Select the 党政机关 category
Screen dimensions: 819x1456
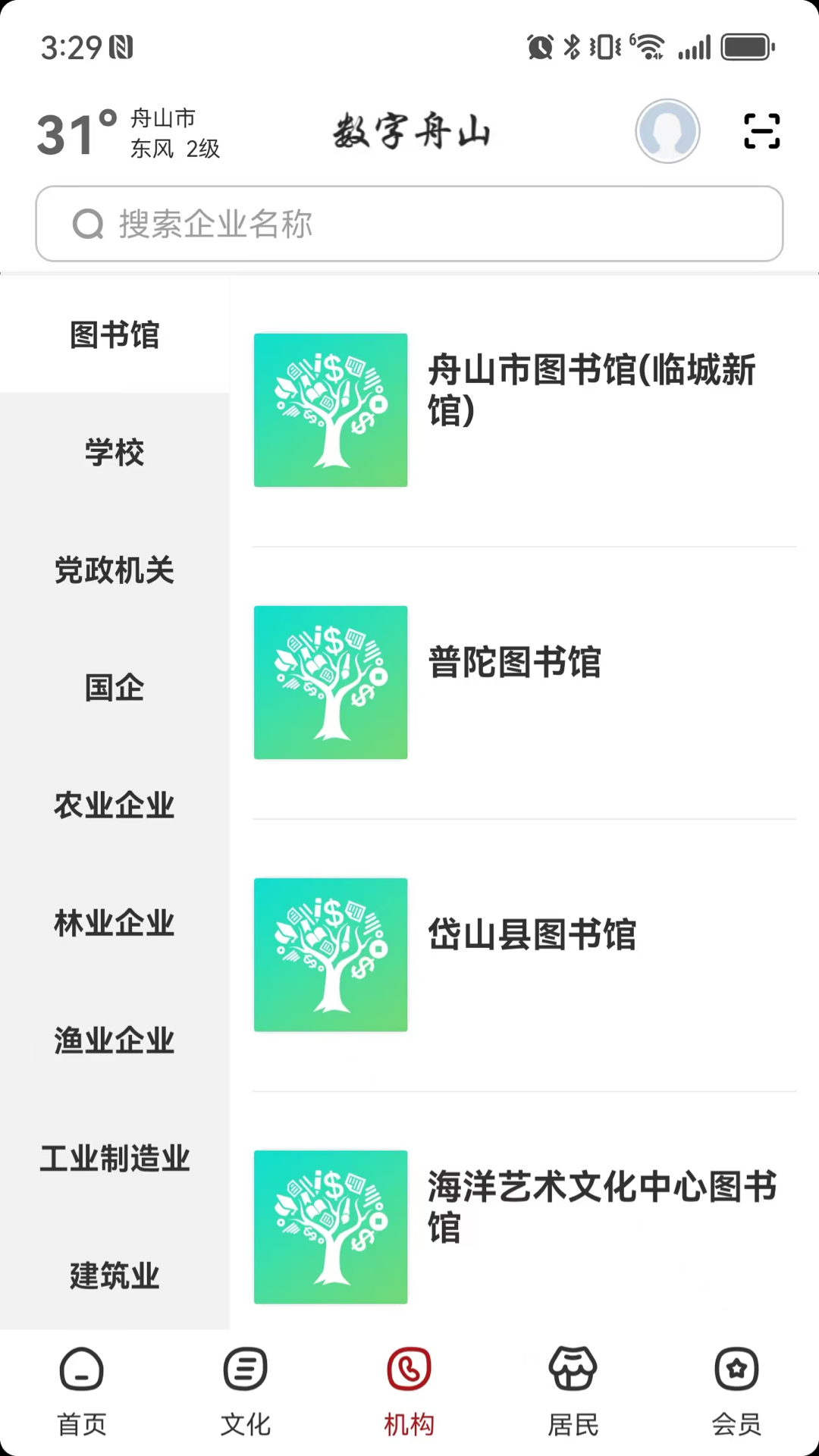pos(115,570)
